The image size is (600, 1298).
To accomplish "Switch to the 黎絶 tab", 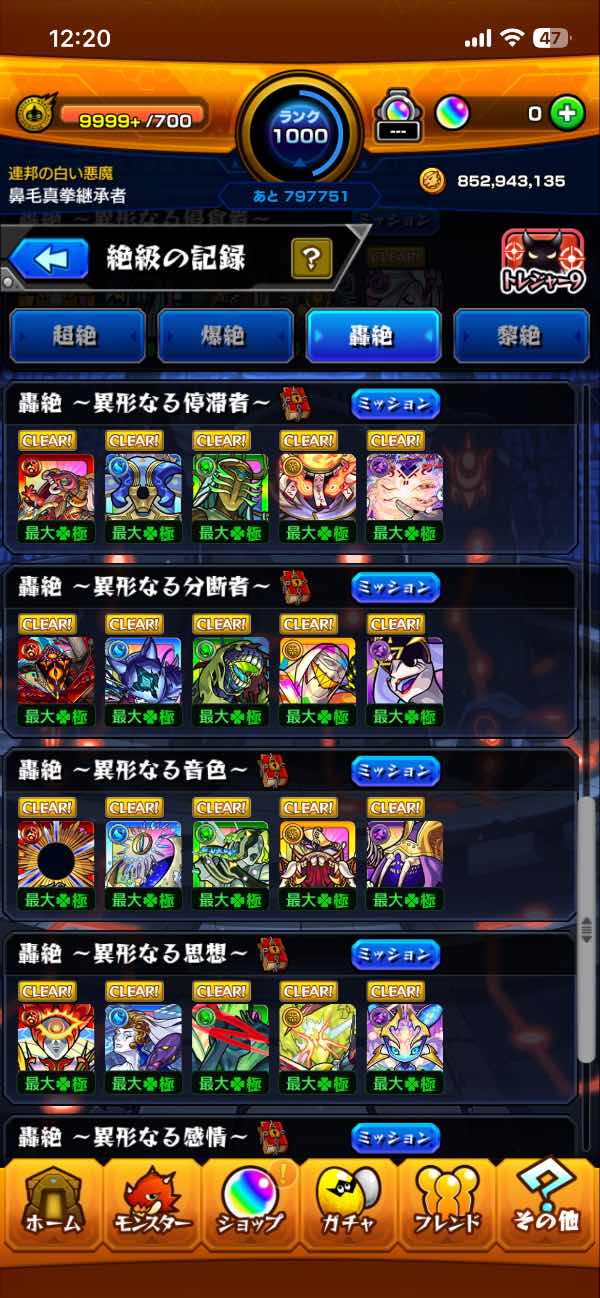I will (x=521, y=336).
